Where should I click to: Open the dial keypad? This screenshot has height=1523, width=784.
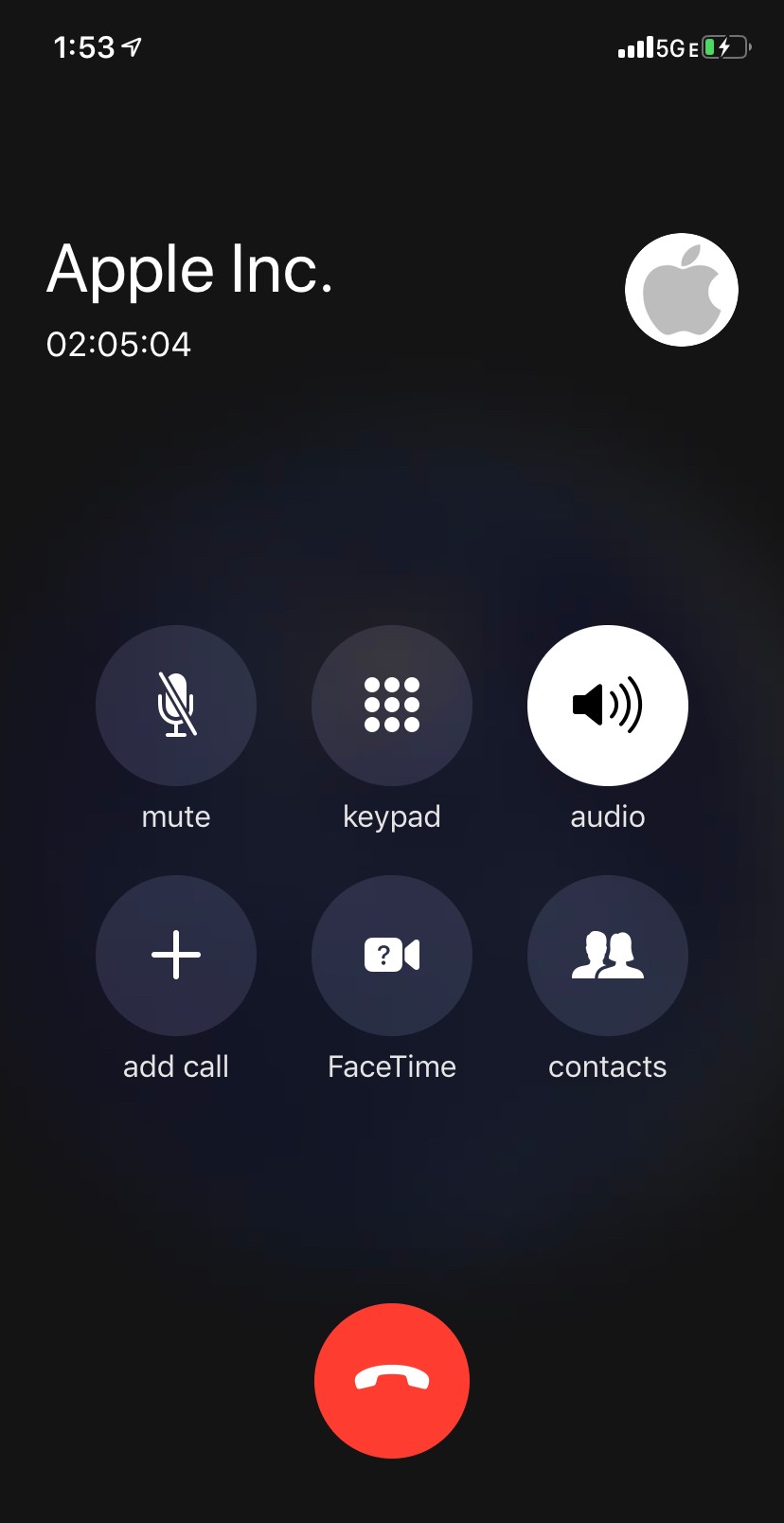392,706
